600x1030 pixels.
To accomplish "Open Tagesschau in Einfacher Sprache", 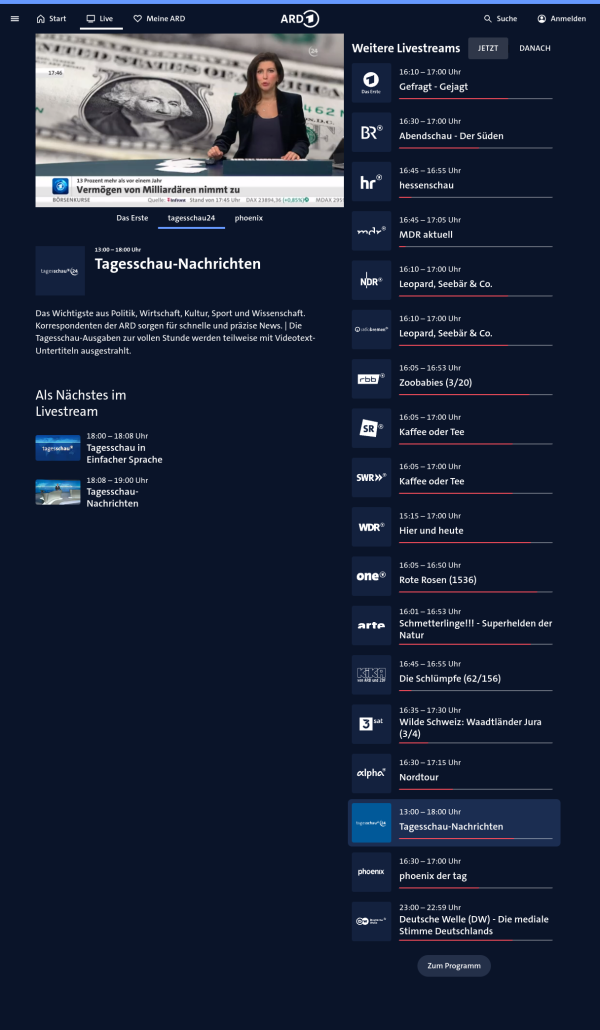I will click(x=124, y=454).
